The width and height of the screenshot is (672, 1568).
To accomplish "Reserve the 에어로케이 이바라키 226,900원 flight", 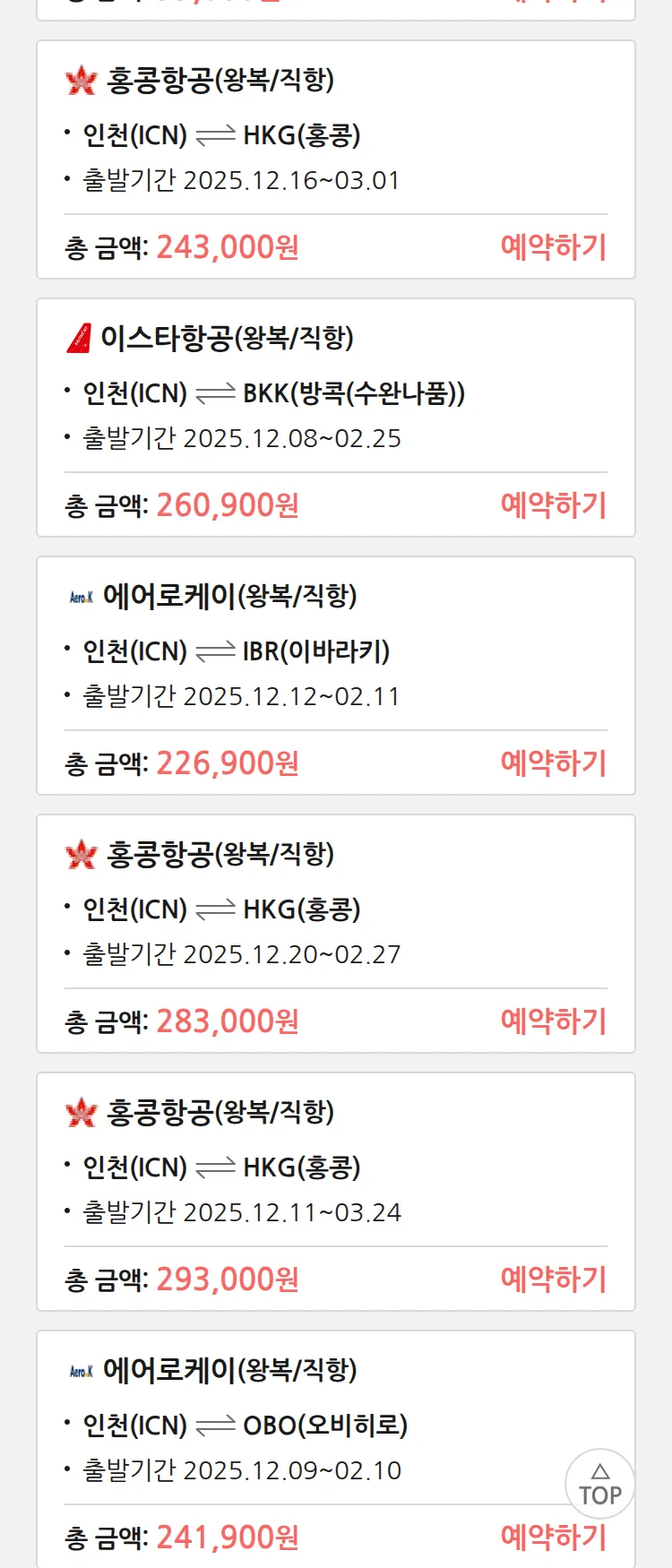I will click(553, 763).
